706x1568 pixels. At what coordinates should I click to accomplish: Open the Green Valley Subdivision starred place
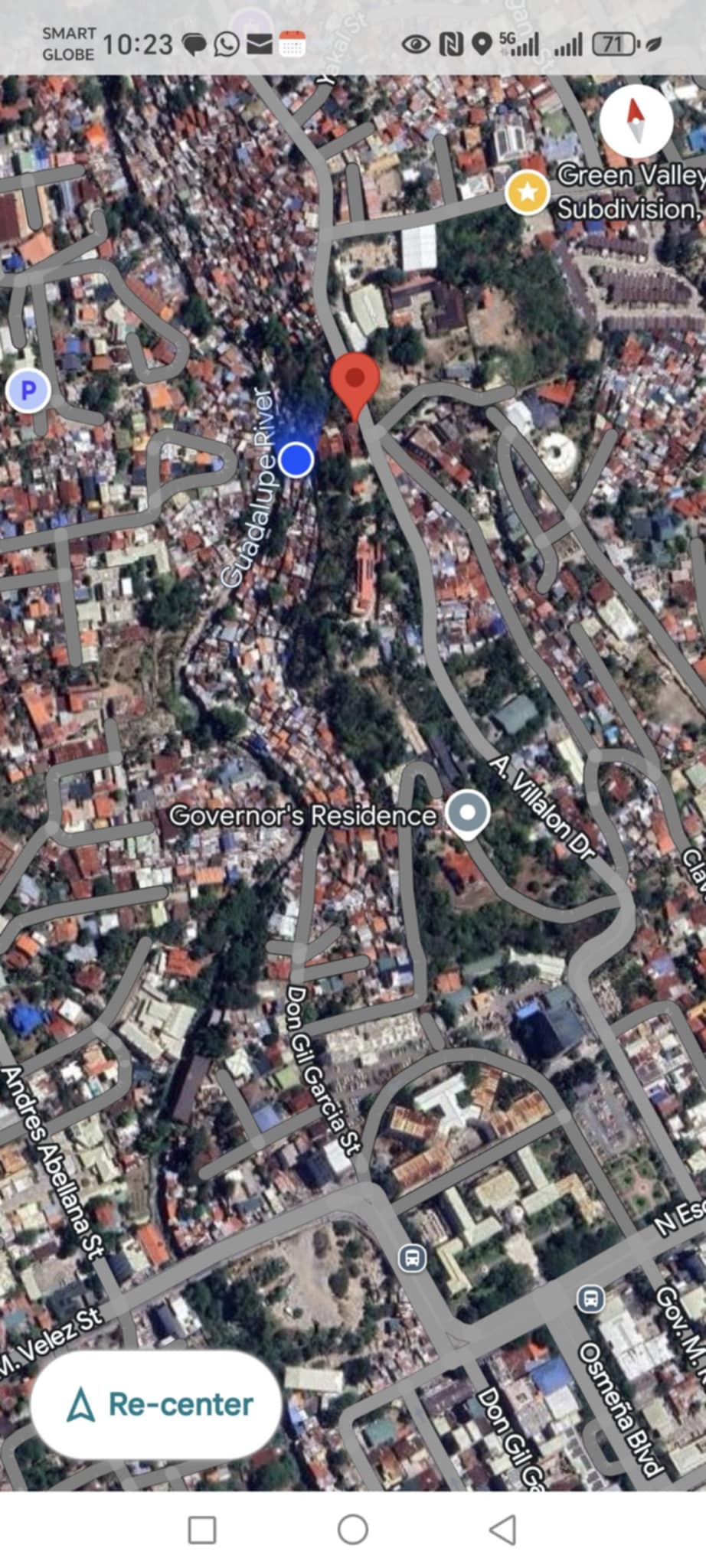527,192
